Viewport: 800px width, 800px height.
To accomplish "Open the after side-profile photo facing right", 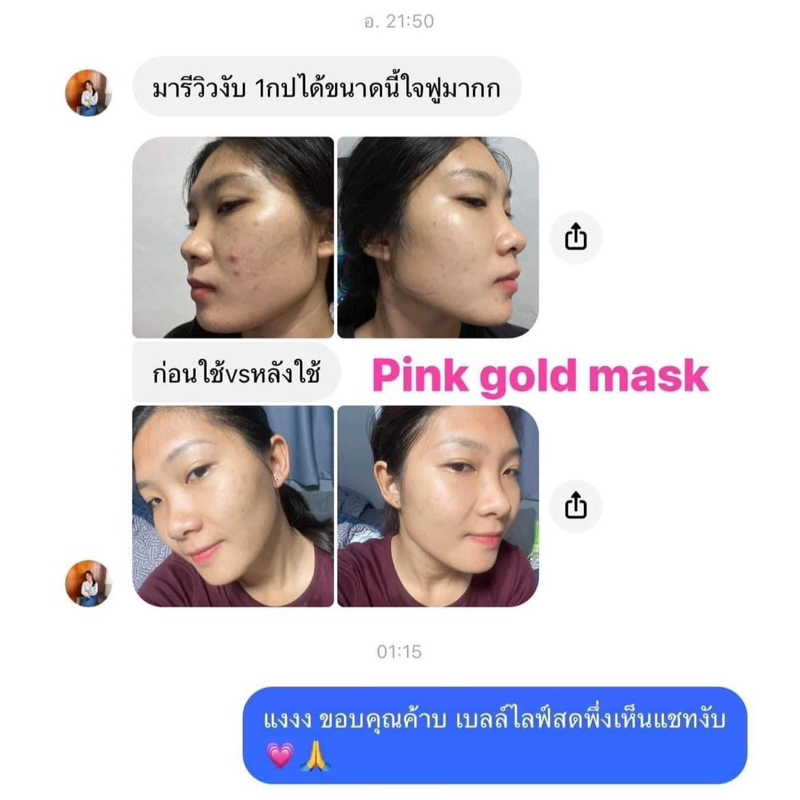I will point(438,237).
